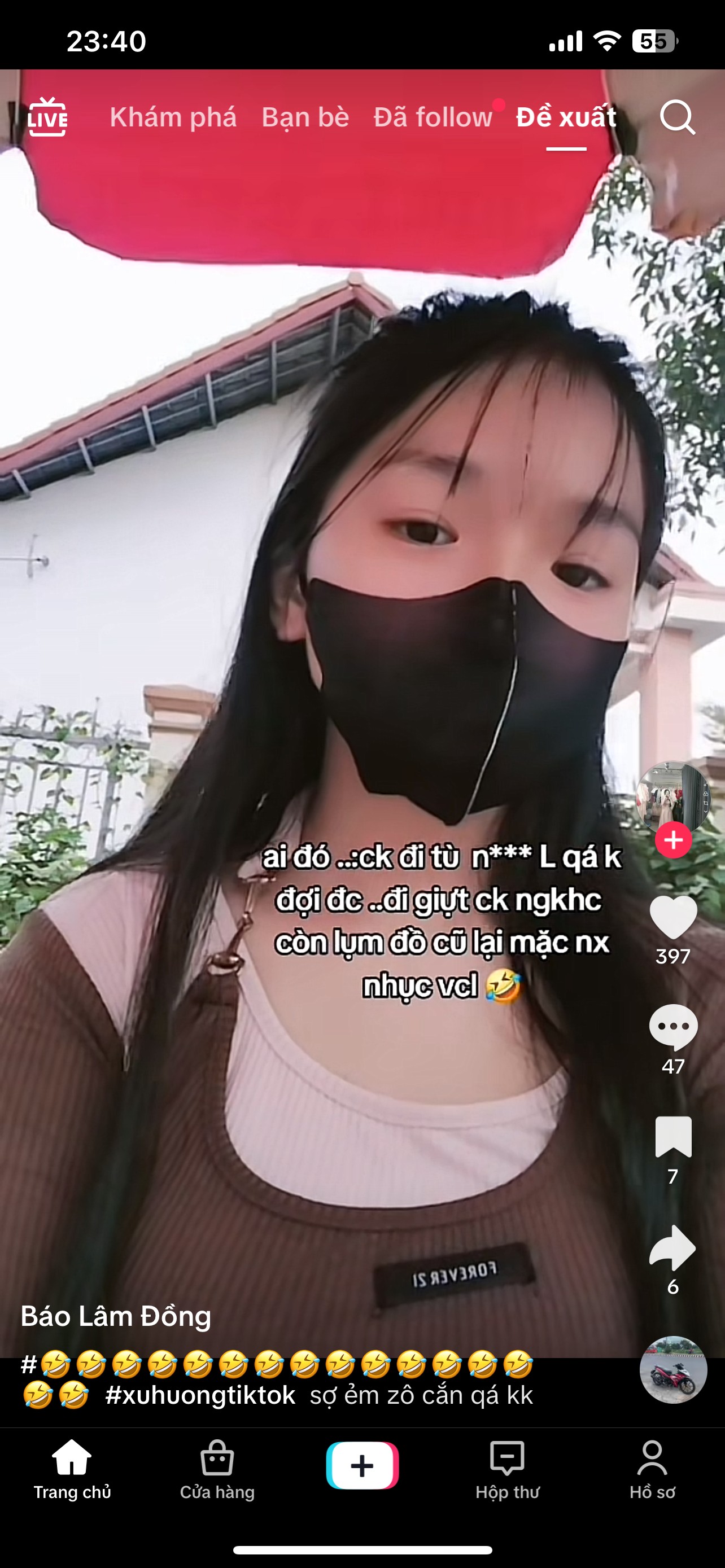This screenshot has height=1568, width=725.
Task: Open Báo Lâm Đồng's profile name
Action: 116,1317
